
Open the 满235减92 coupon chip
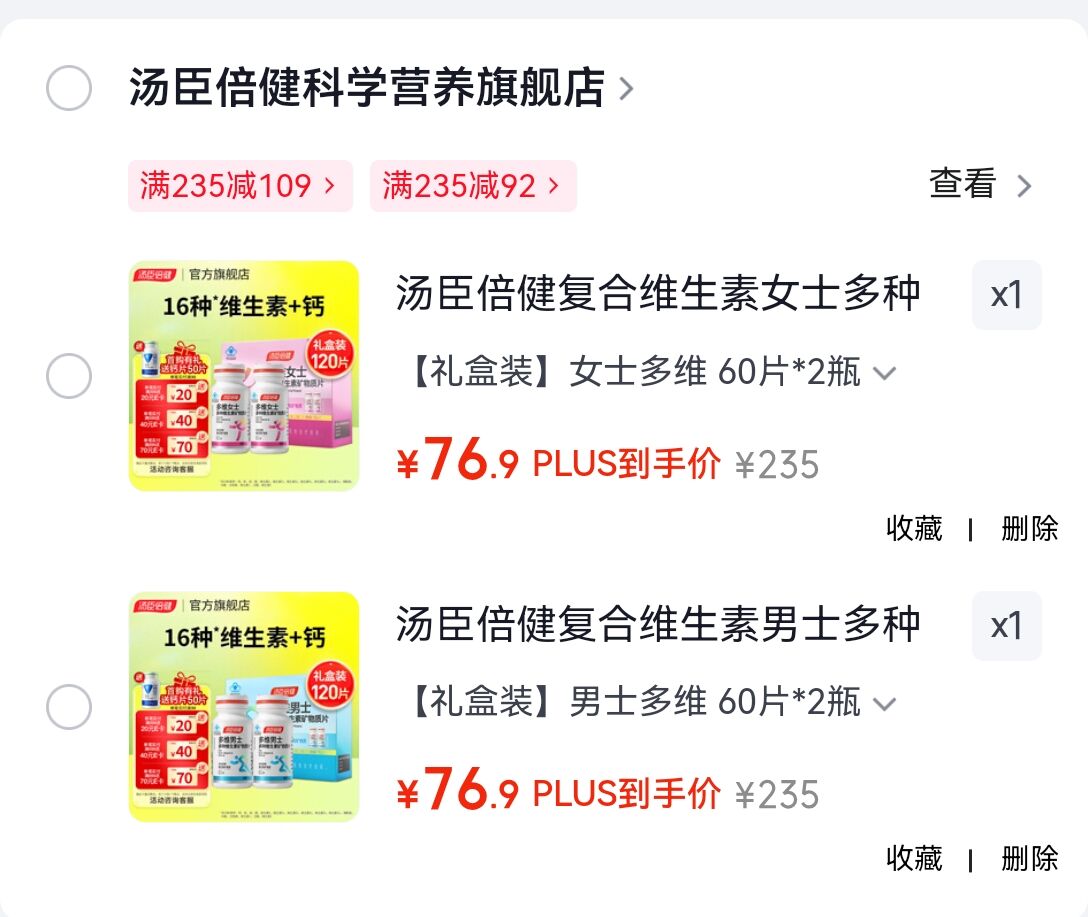[x=472, y=186]
